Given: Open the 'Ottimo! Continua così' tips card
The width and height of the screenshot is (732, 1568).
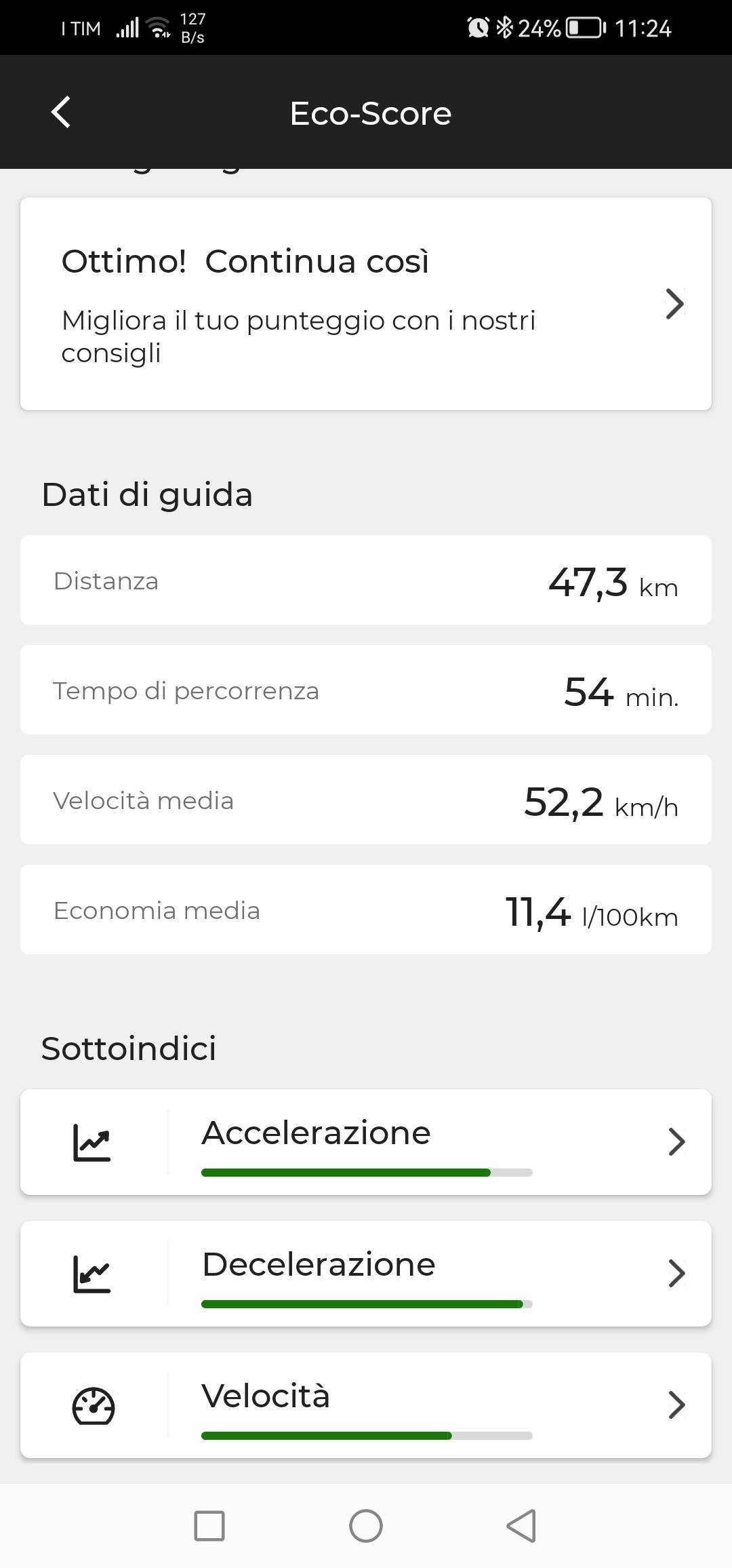Looking at the screenshot, I should point(366,304).
